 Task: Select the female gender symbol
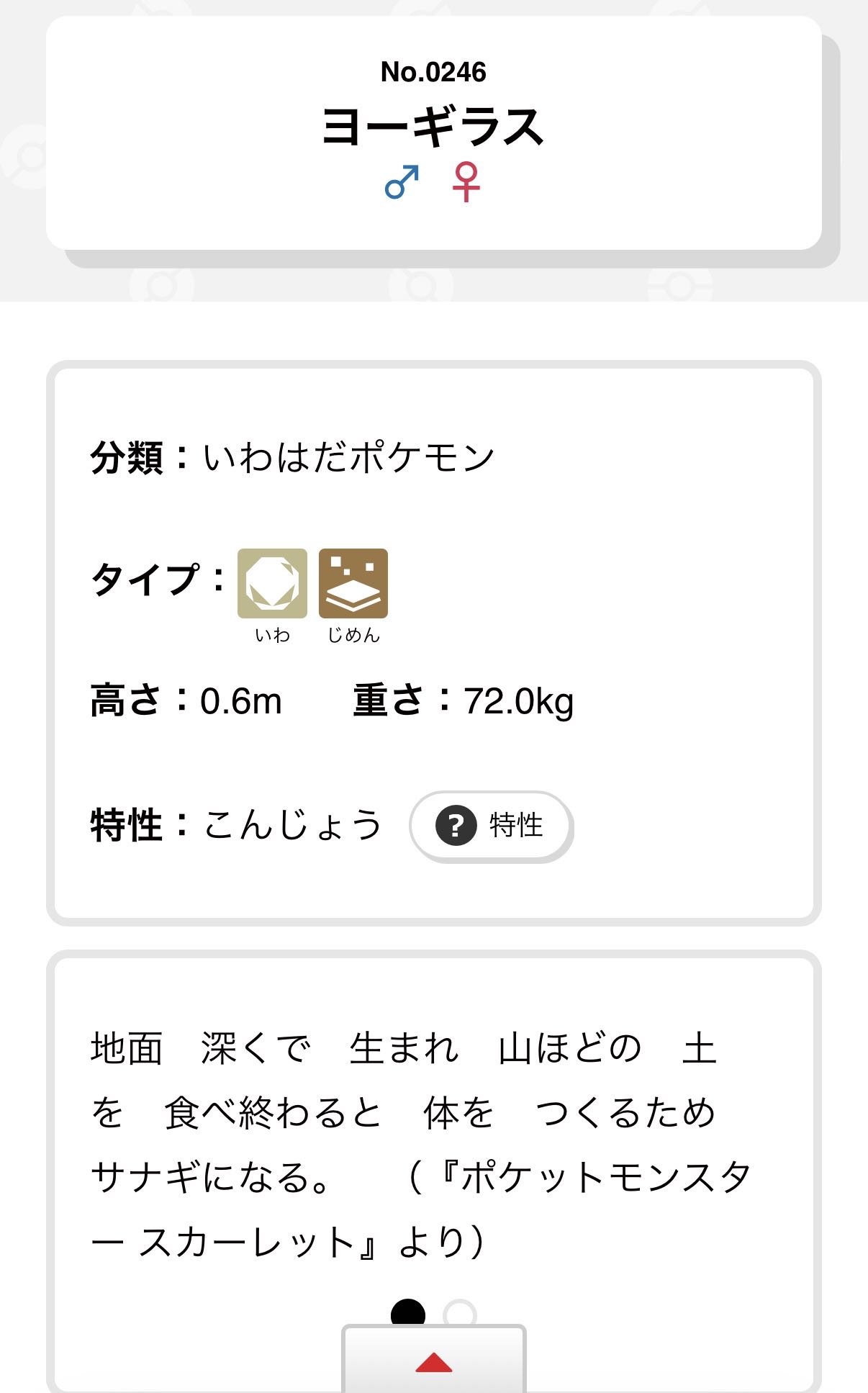click(x=466, y=182)
